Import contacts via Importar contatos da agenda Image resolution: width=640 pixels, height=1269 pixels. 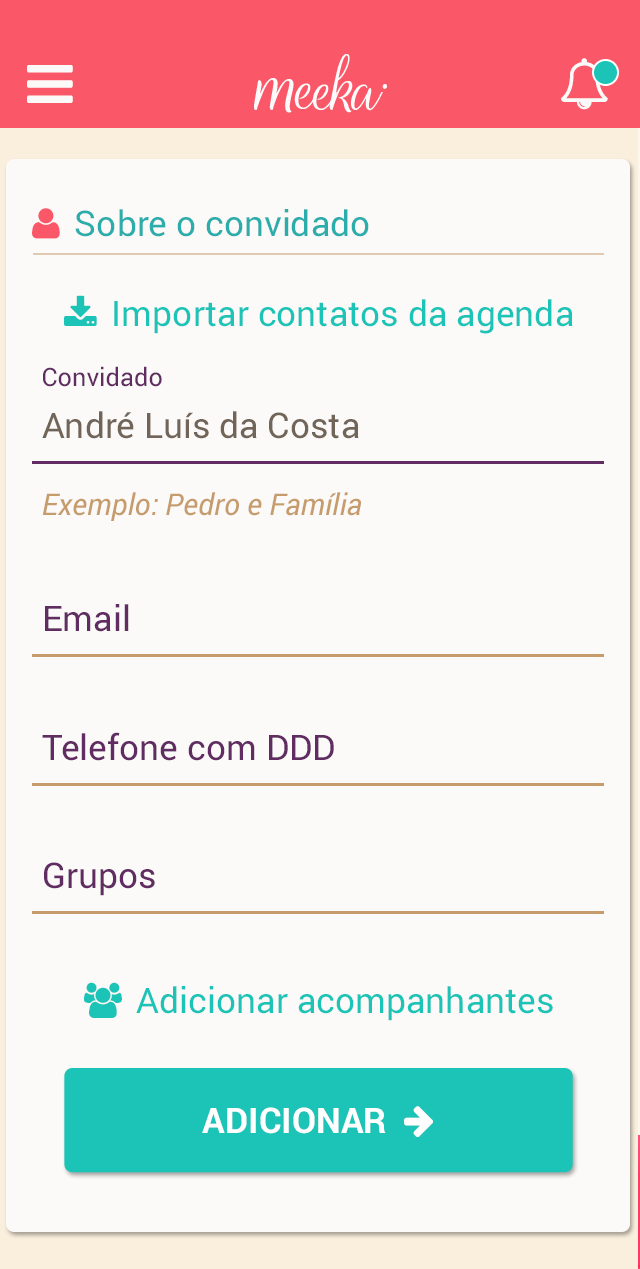coord(319,313)
